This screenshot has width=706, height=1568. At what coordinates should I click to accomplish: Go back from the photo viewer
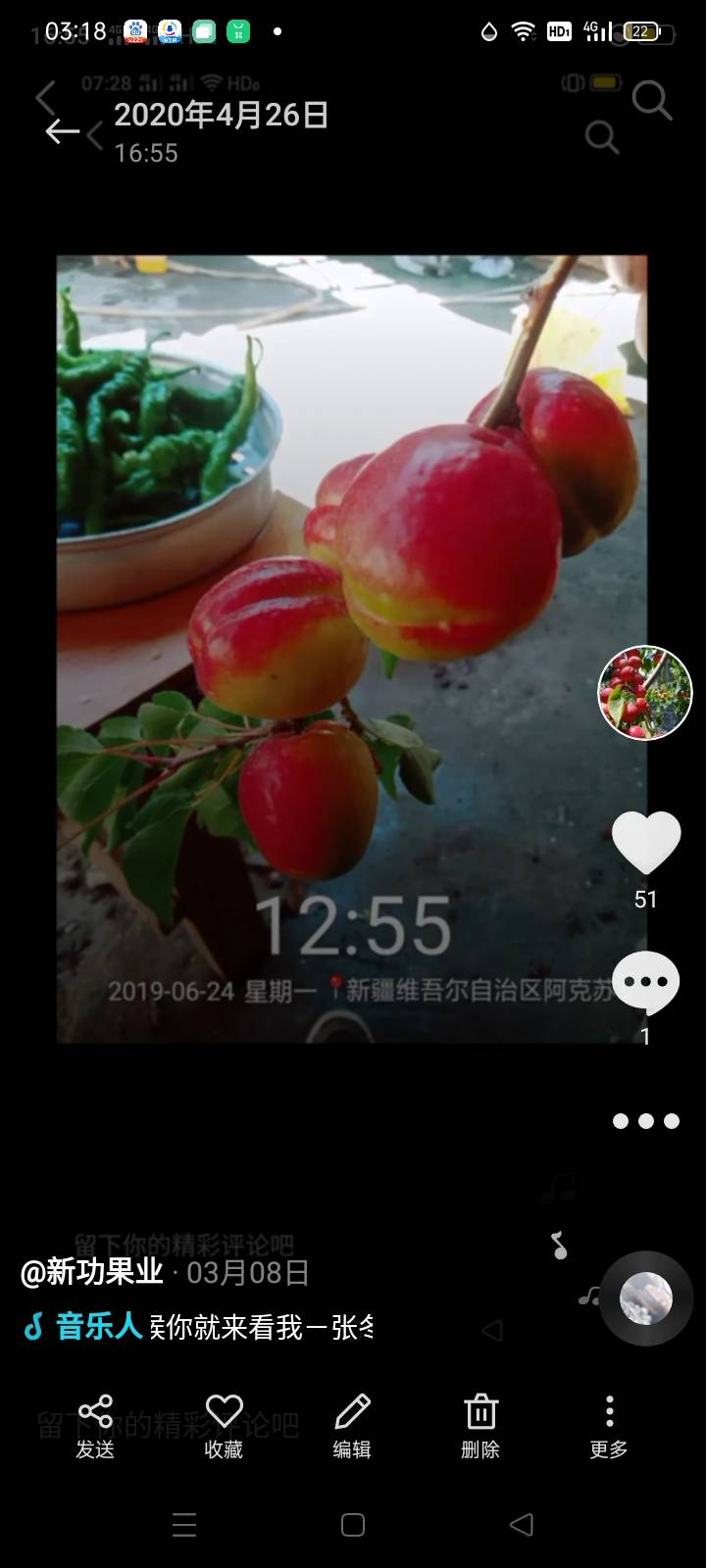(x=62, y=131)
